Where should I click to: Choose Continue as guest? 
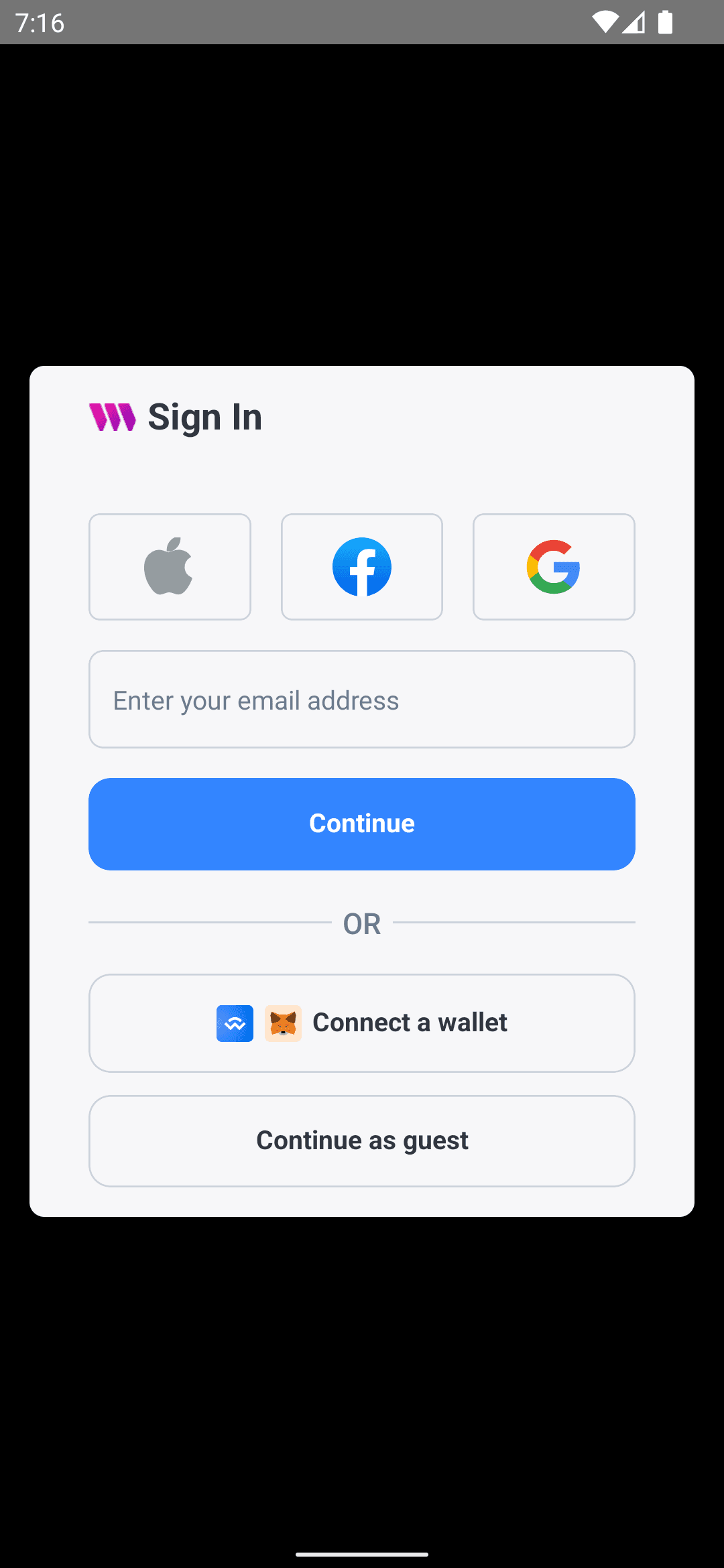coord(362,1141)
